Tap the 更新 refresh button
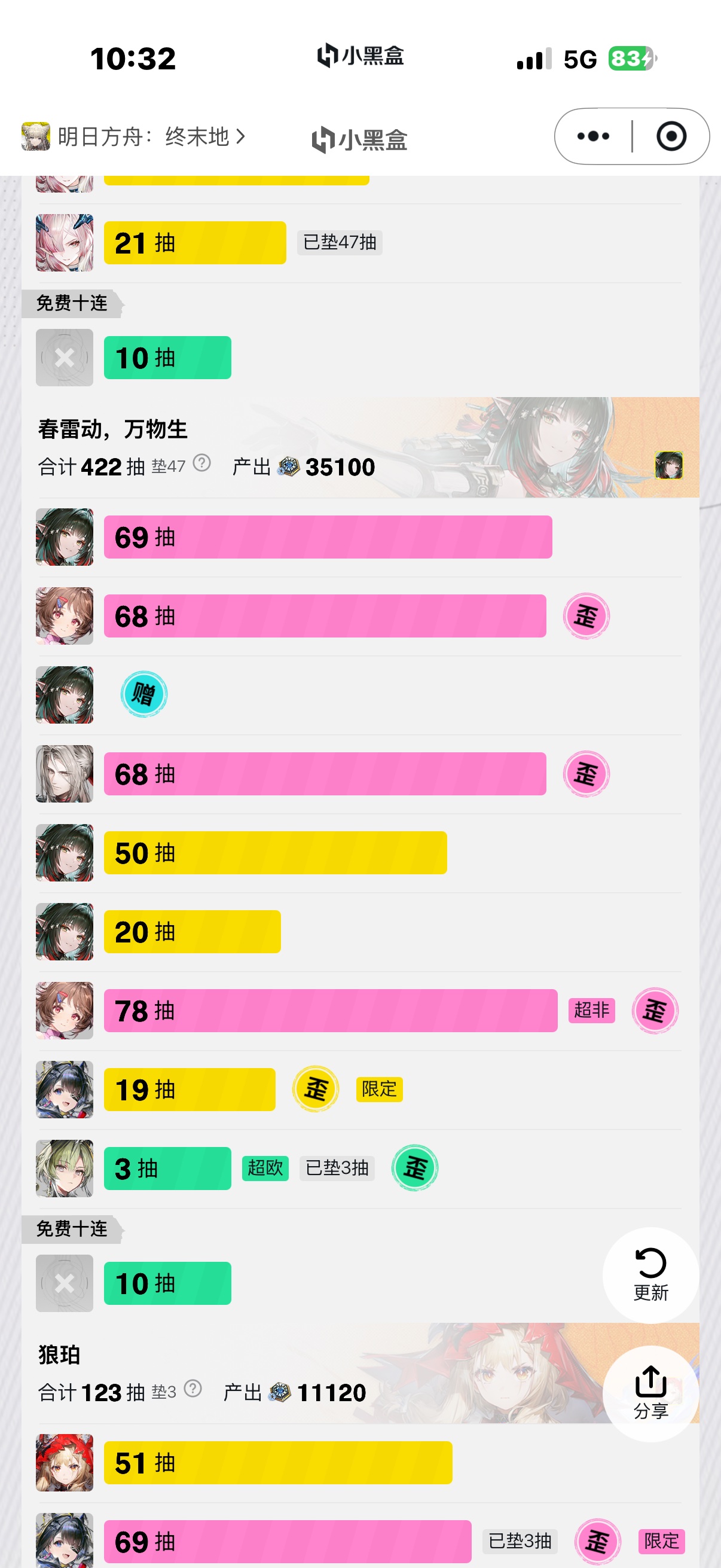 click(650, 1275)
